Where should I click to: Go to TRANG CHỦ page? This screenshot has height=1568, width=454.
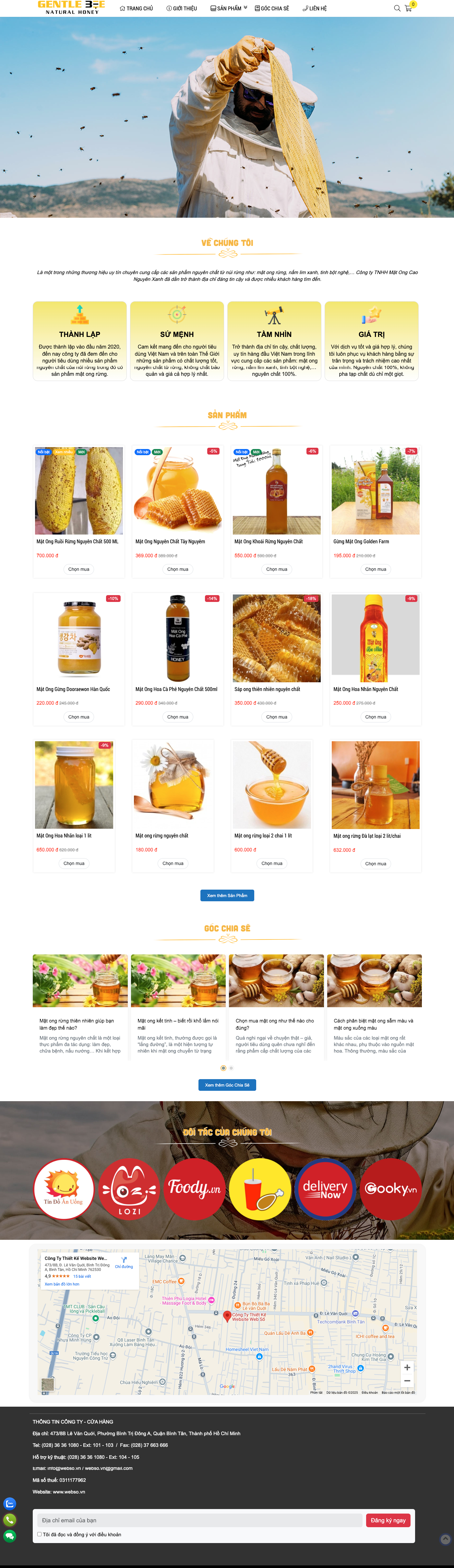[136, 8]
